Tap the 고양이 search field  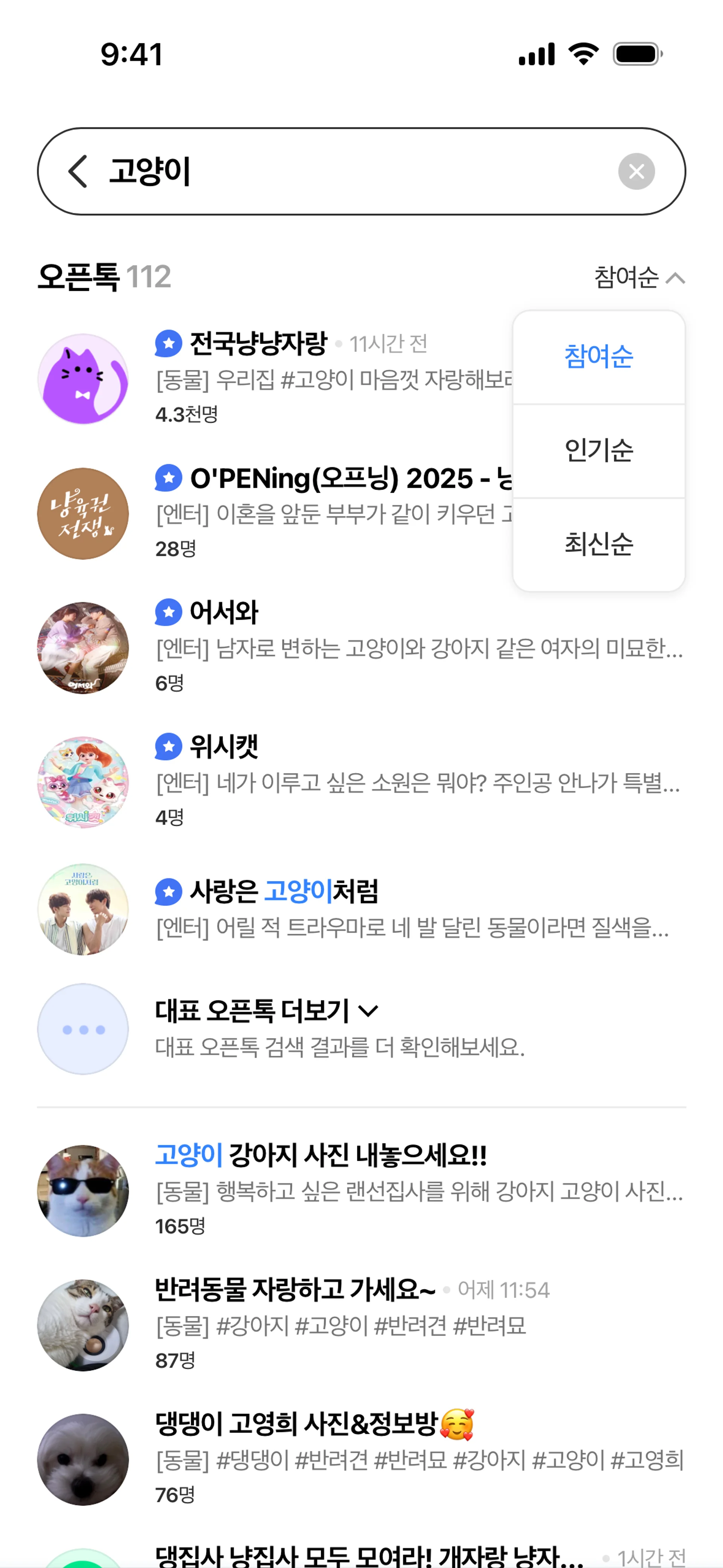[x=353, y=171]
